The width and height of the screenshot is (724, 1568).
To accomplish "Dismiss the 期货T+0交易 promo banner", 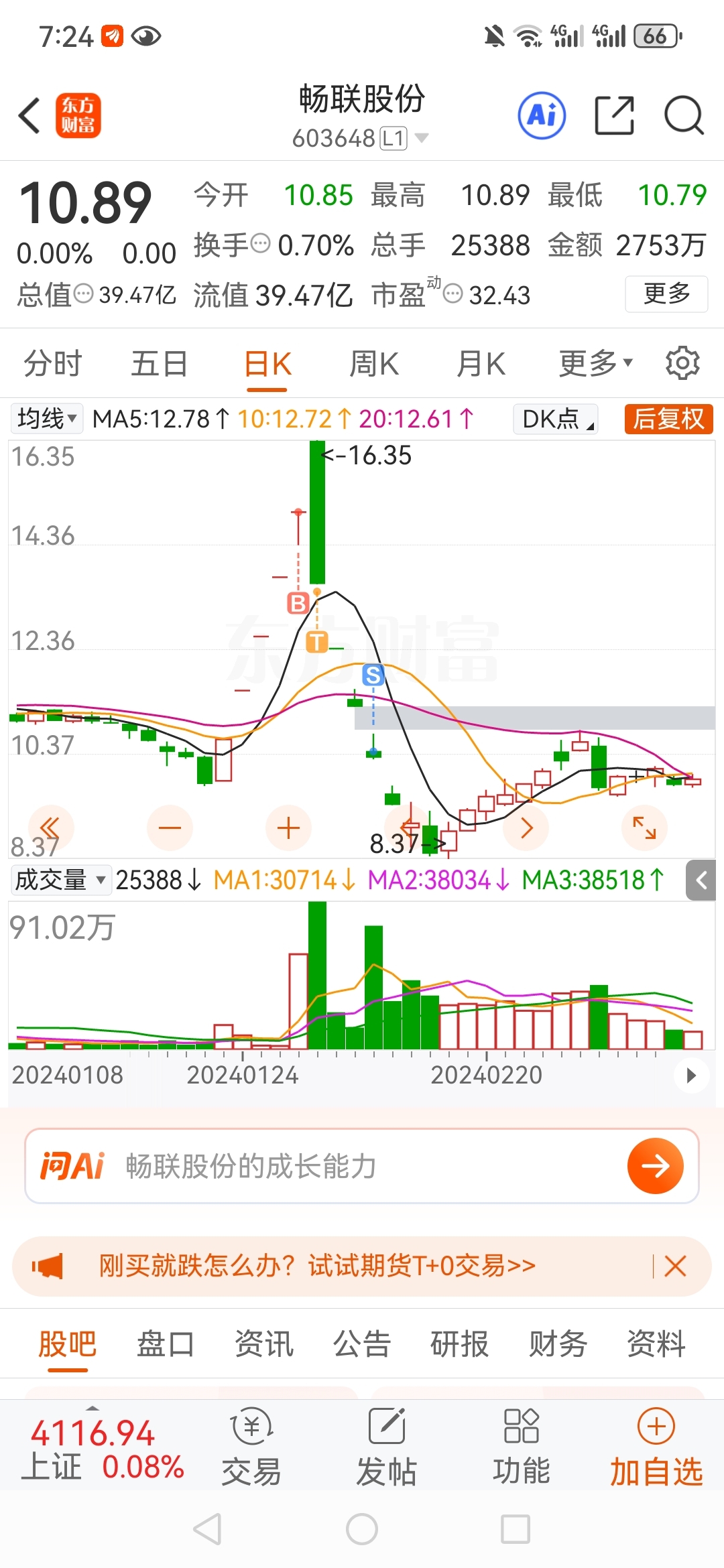I will click(x=675, y=1266).
